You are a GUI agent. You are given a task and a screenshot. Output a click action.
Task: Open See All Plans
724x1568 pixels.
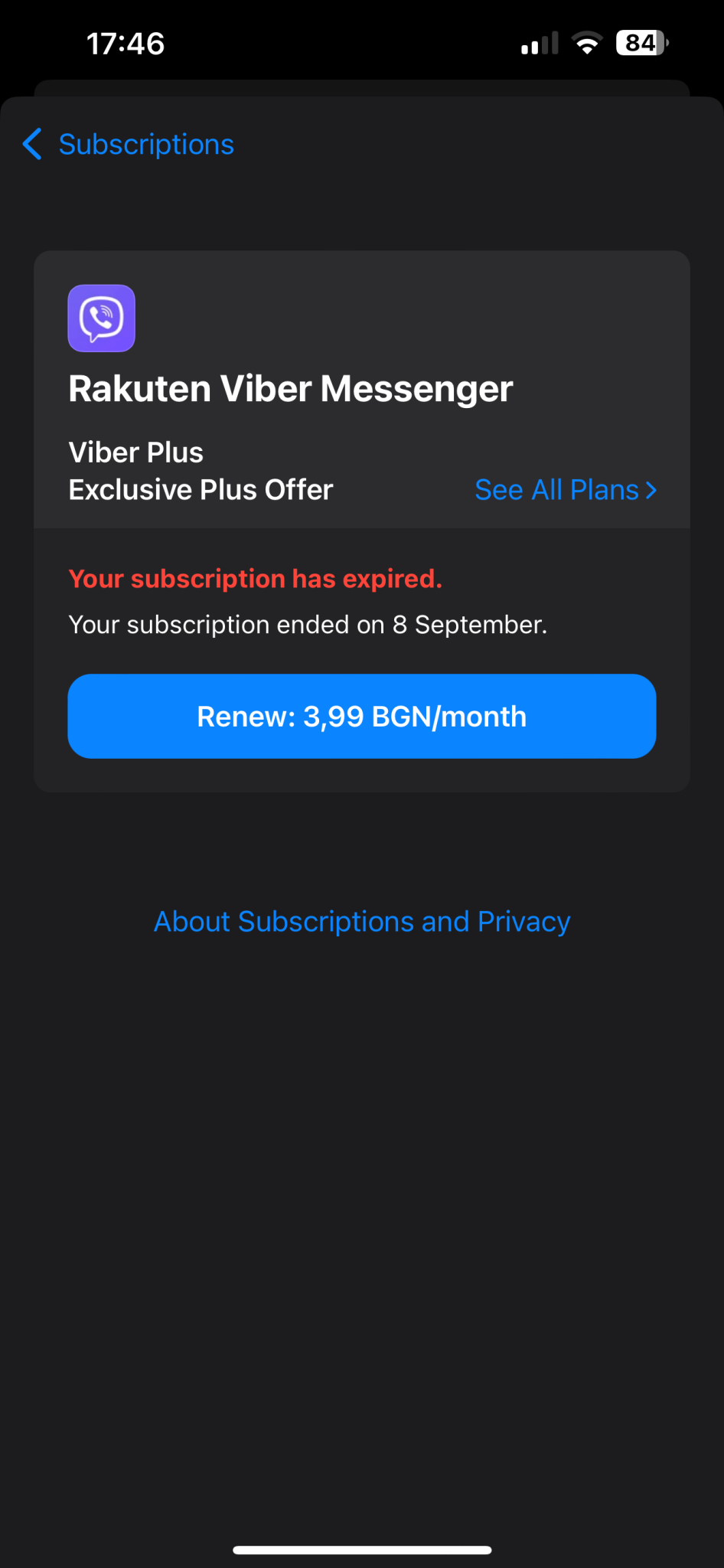(x=566, y=490)
